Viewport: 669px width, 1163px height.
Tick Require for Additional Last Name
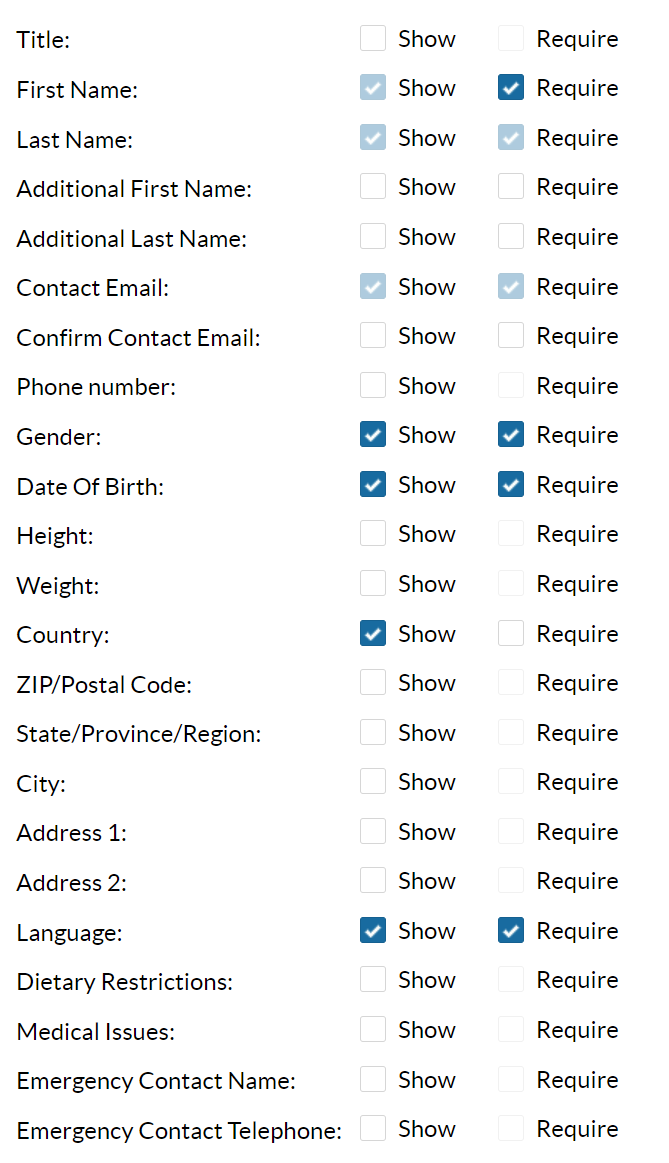511,237
